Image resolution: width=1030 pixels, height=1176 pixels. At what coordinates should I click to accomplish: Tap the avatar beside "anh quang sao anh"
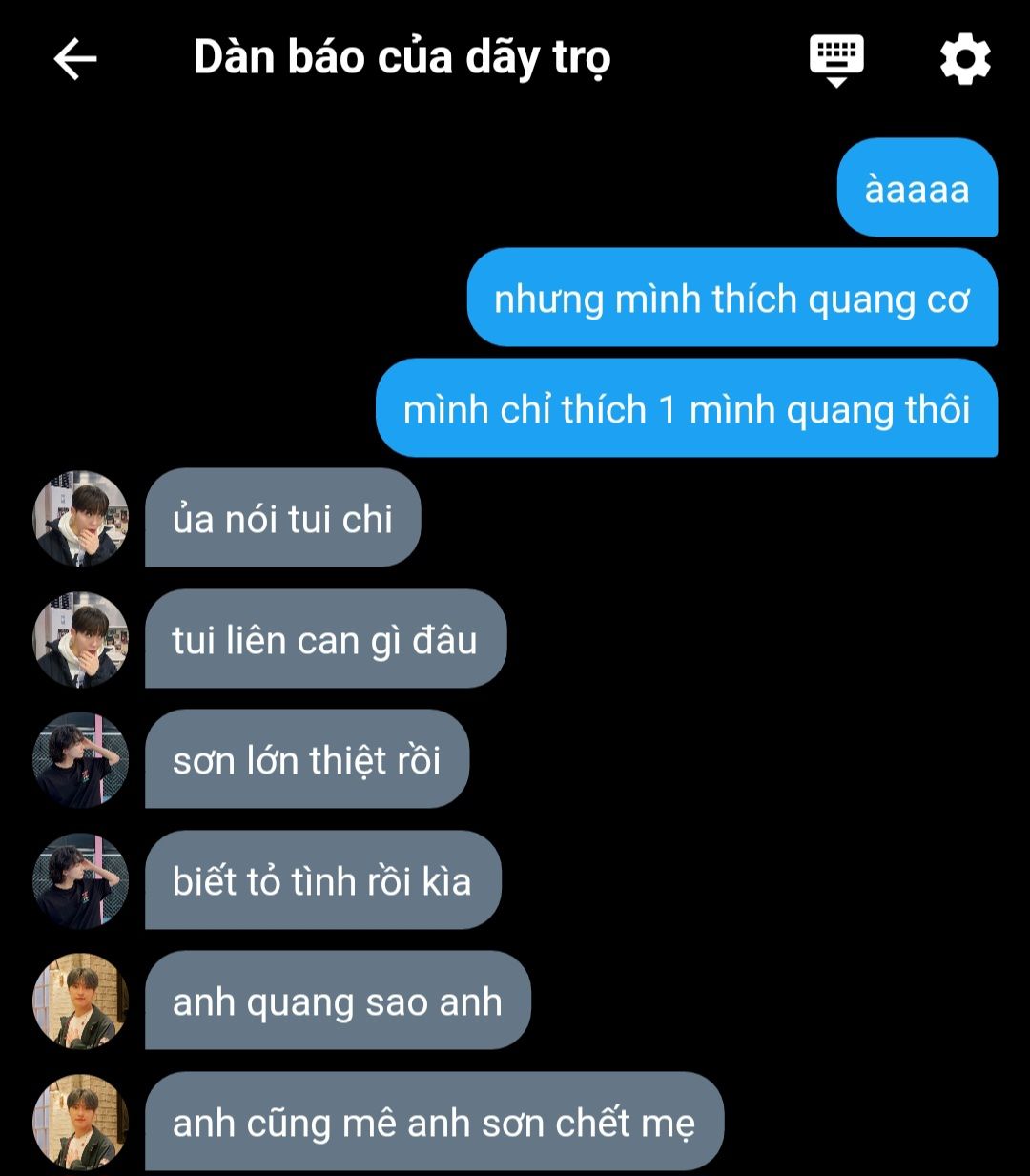(81, 1001)
